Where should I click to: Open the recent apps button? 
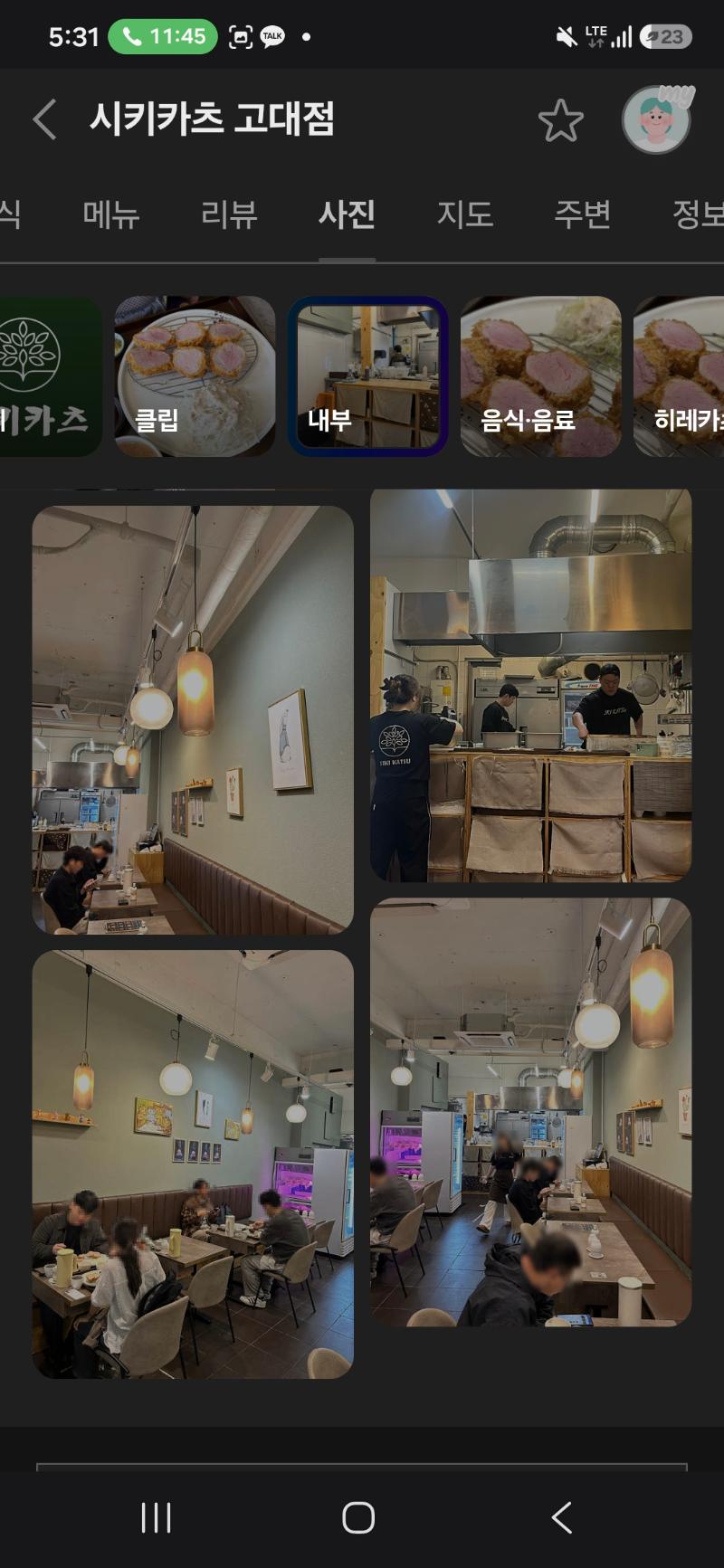tap(156, 1517)
